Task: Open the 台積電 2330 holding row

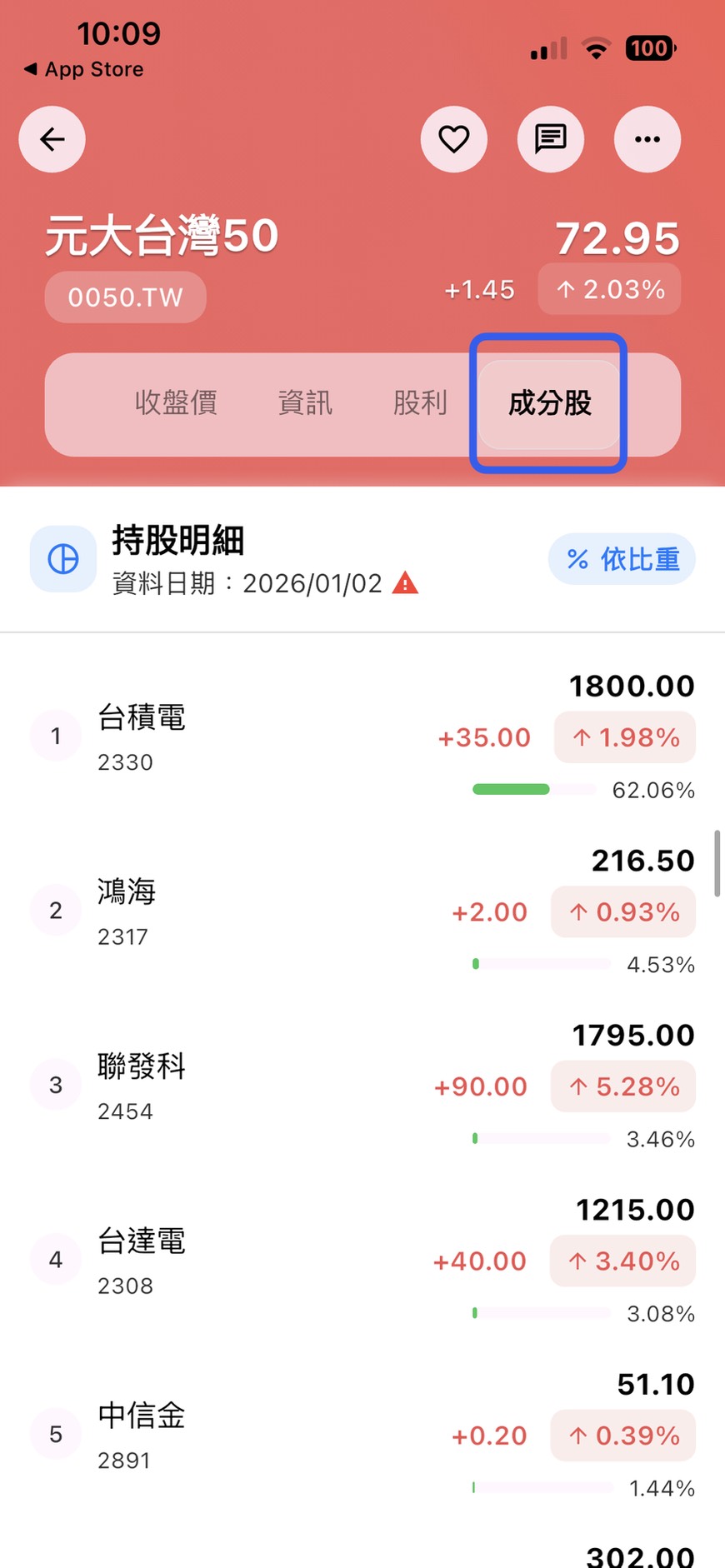Action: tap(362, 737)
